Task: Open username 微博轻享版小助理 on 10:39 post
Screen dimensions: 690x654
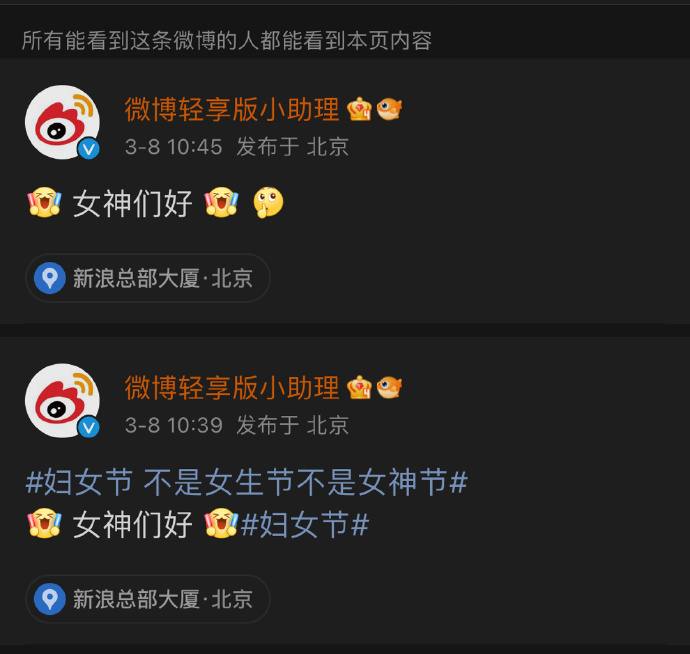Action: pyautogui.click(x=232, y=387)
